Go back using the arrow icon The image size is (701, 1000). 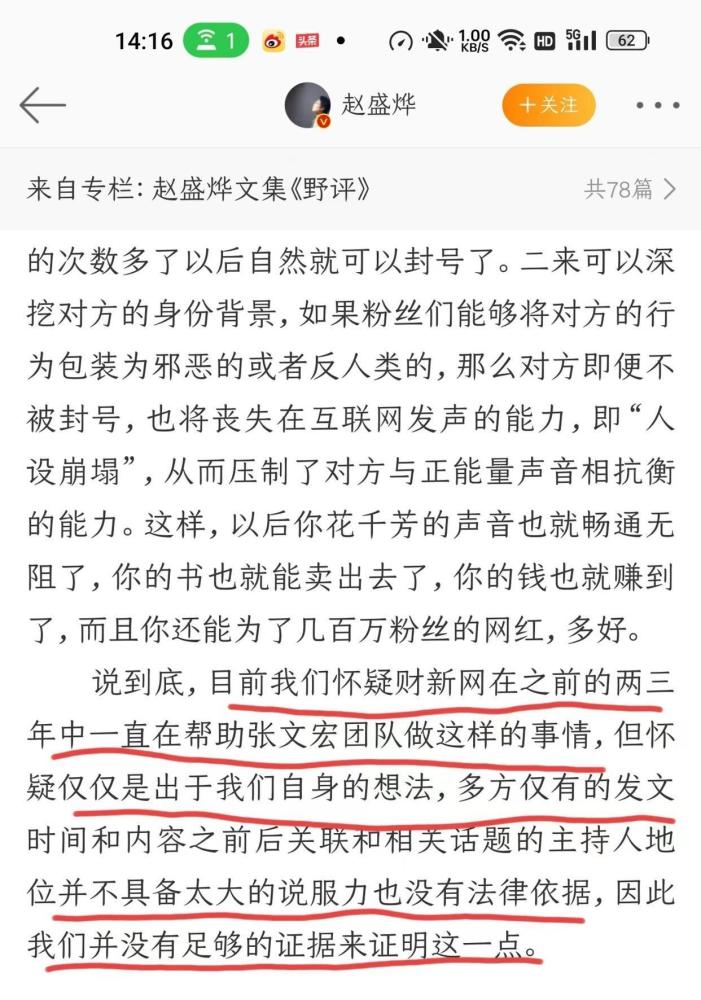[42, 105]
